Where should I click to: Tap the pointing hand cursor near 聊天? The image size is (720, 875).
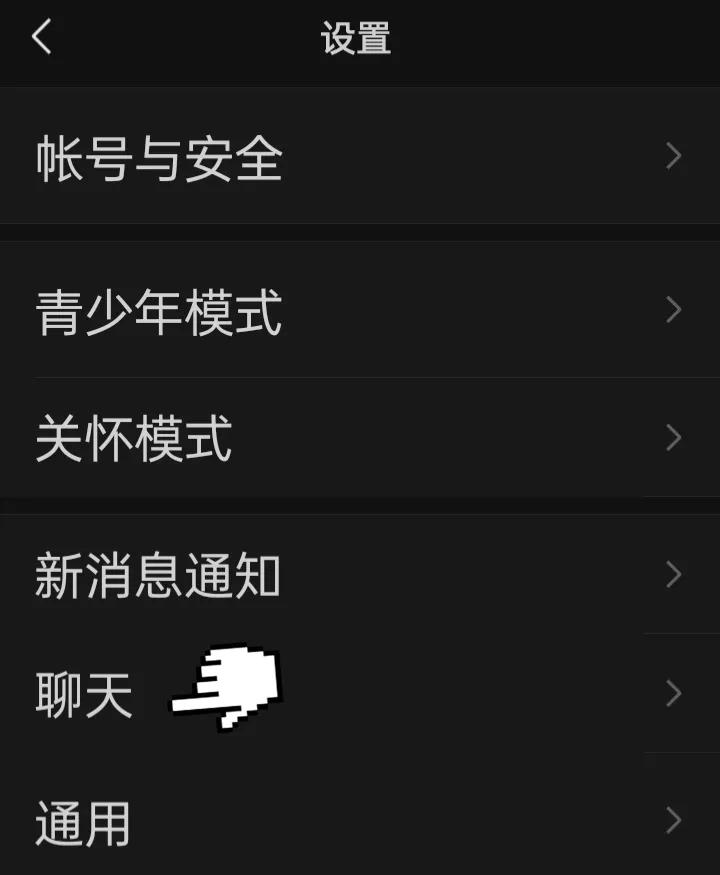(228, 690)
